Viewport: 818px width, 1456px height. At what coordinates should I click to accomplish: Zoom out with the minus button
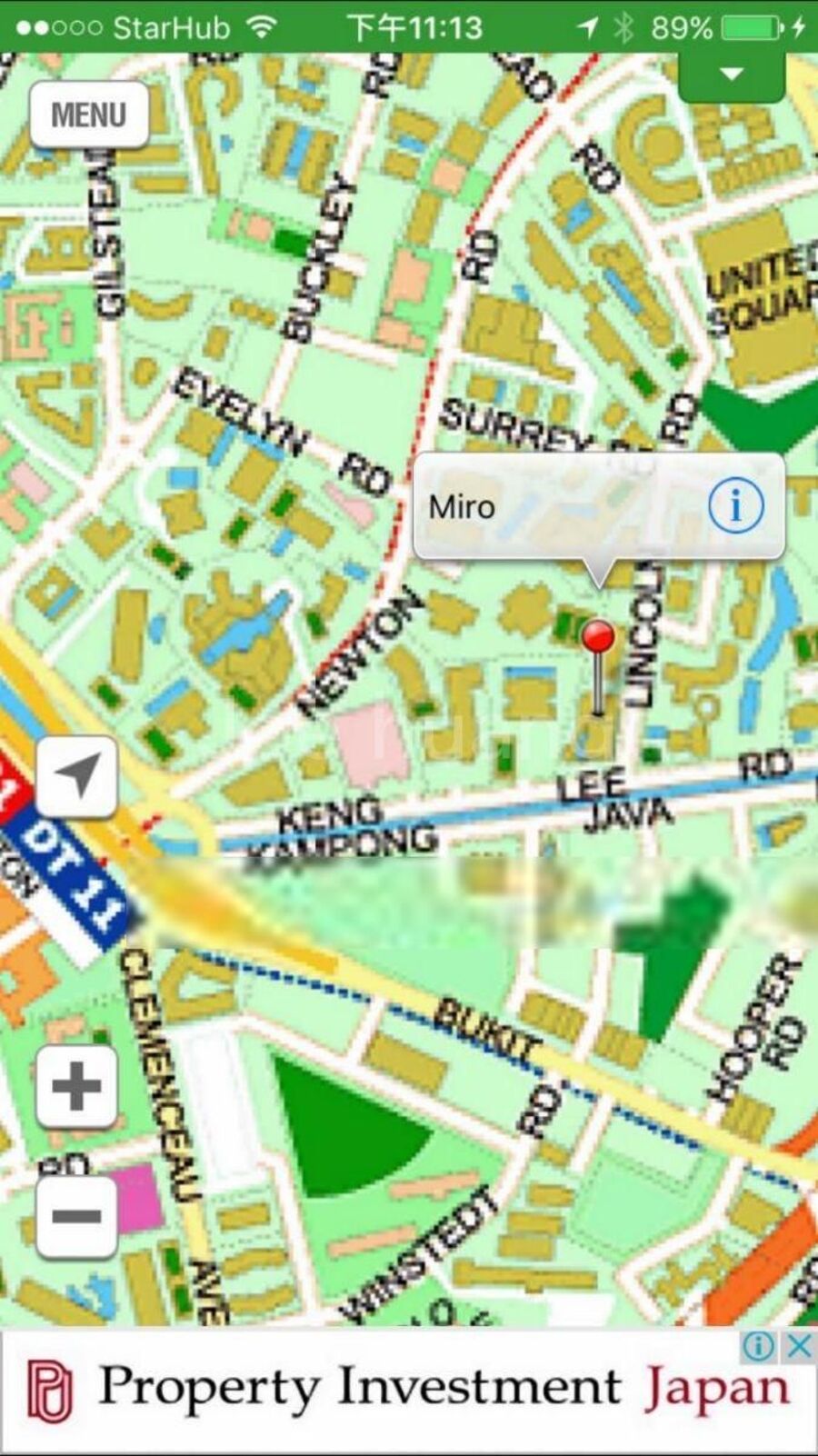pyautogui.click(x=77, y=1215)
